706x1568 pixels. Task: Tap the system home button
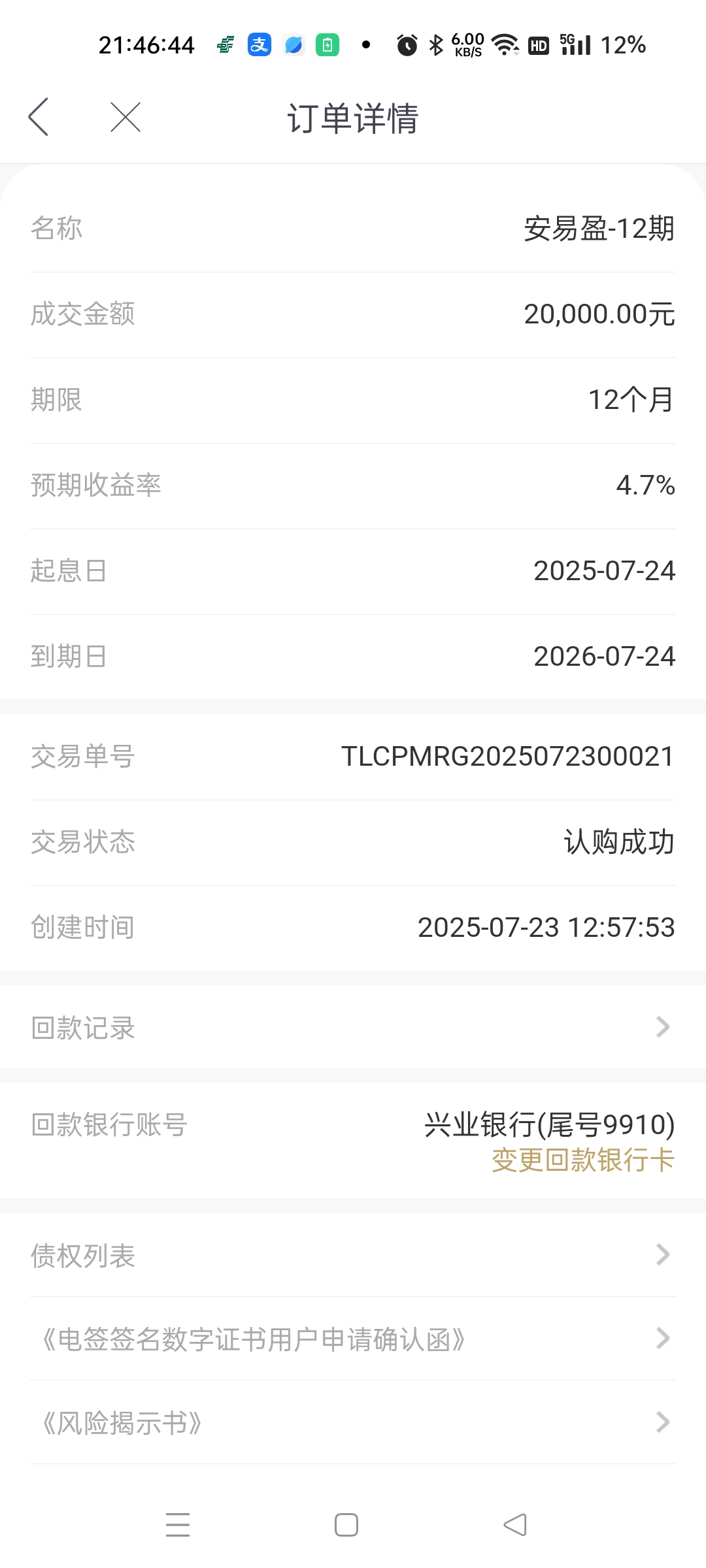point(346,1525)
